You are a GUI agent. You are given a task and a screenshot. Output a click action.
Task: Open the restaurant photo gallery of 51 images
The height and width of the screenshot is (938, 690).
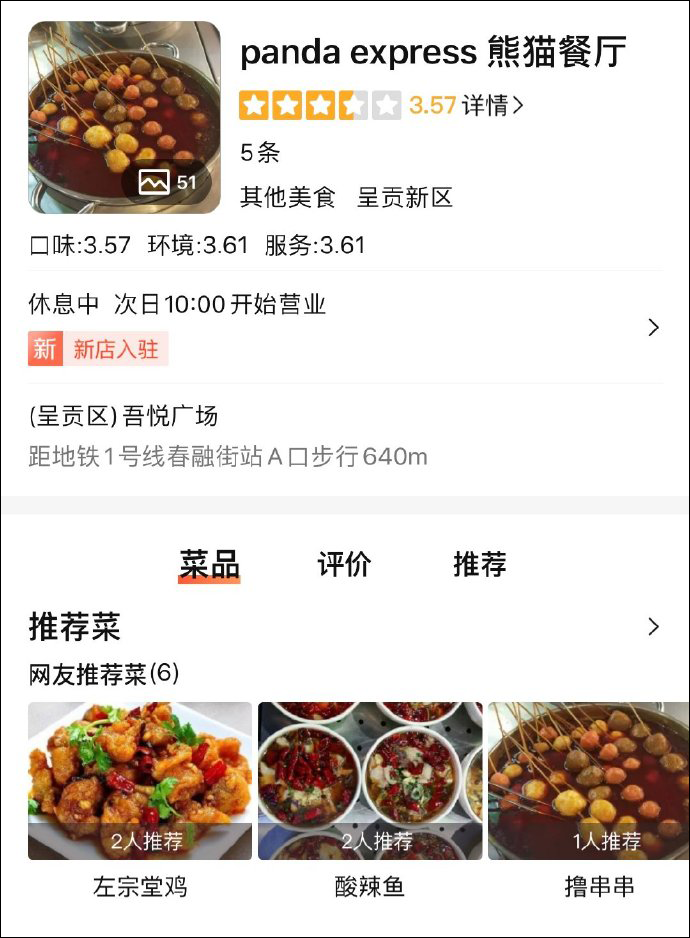[x=124, y=117]
